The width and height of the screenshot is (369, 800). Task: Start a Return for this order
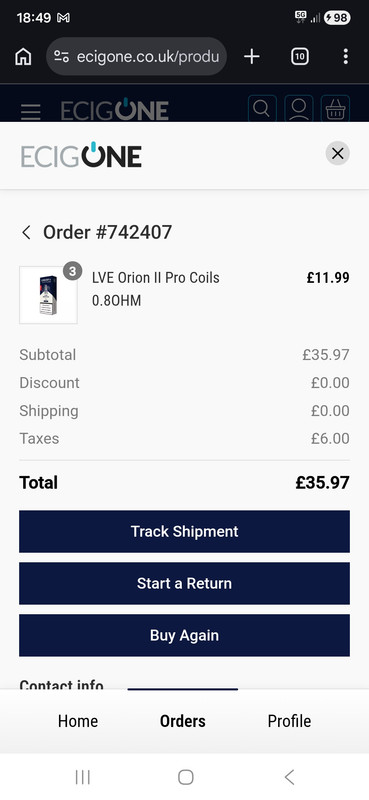tap(184, 584)
